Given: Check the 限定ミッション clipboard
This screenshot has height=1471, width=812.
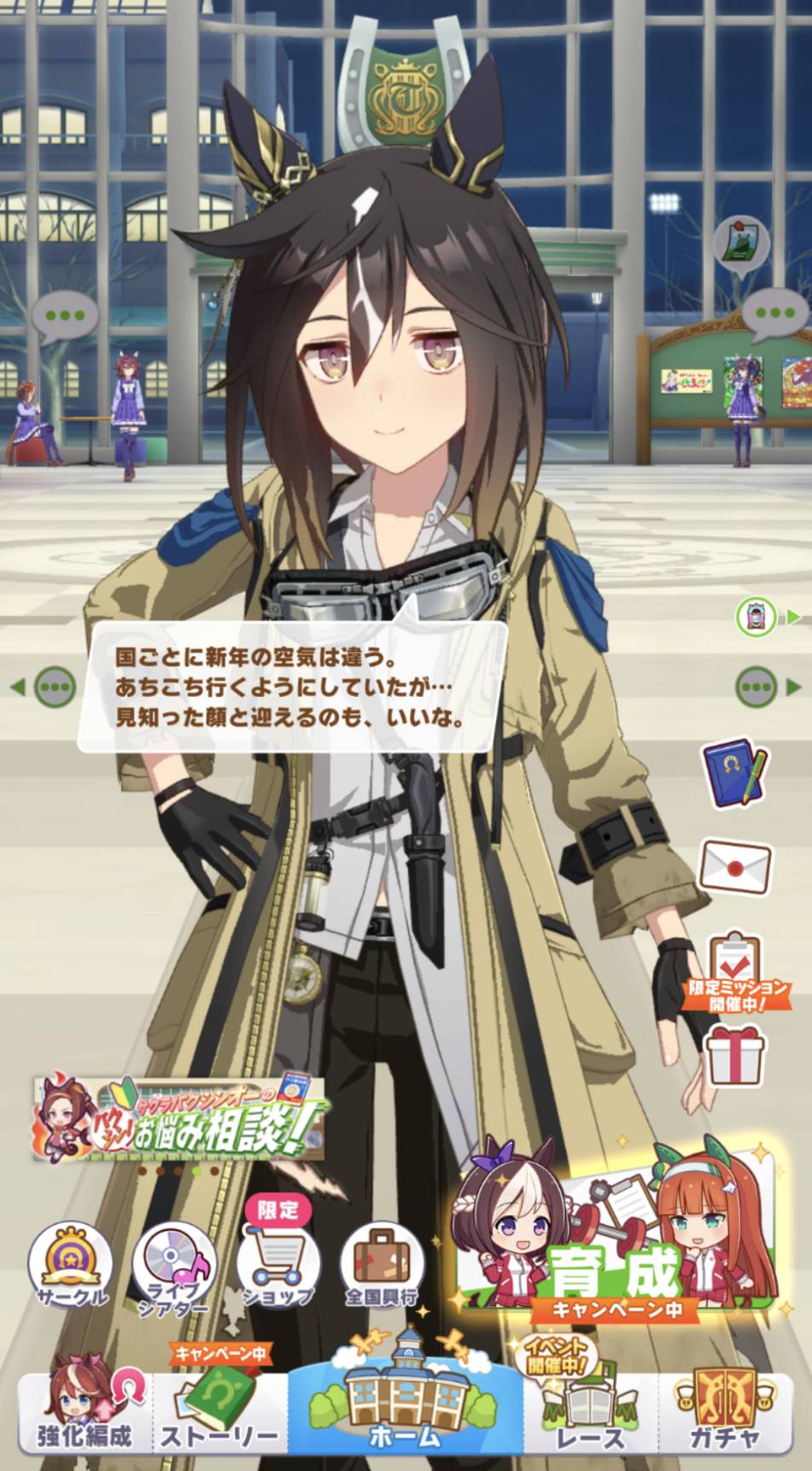Looking at the screenshot, I should point(736,970).
